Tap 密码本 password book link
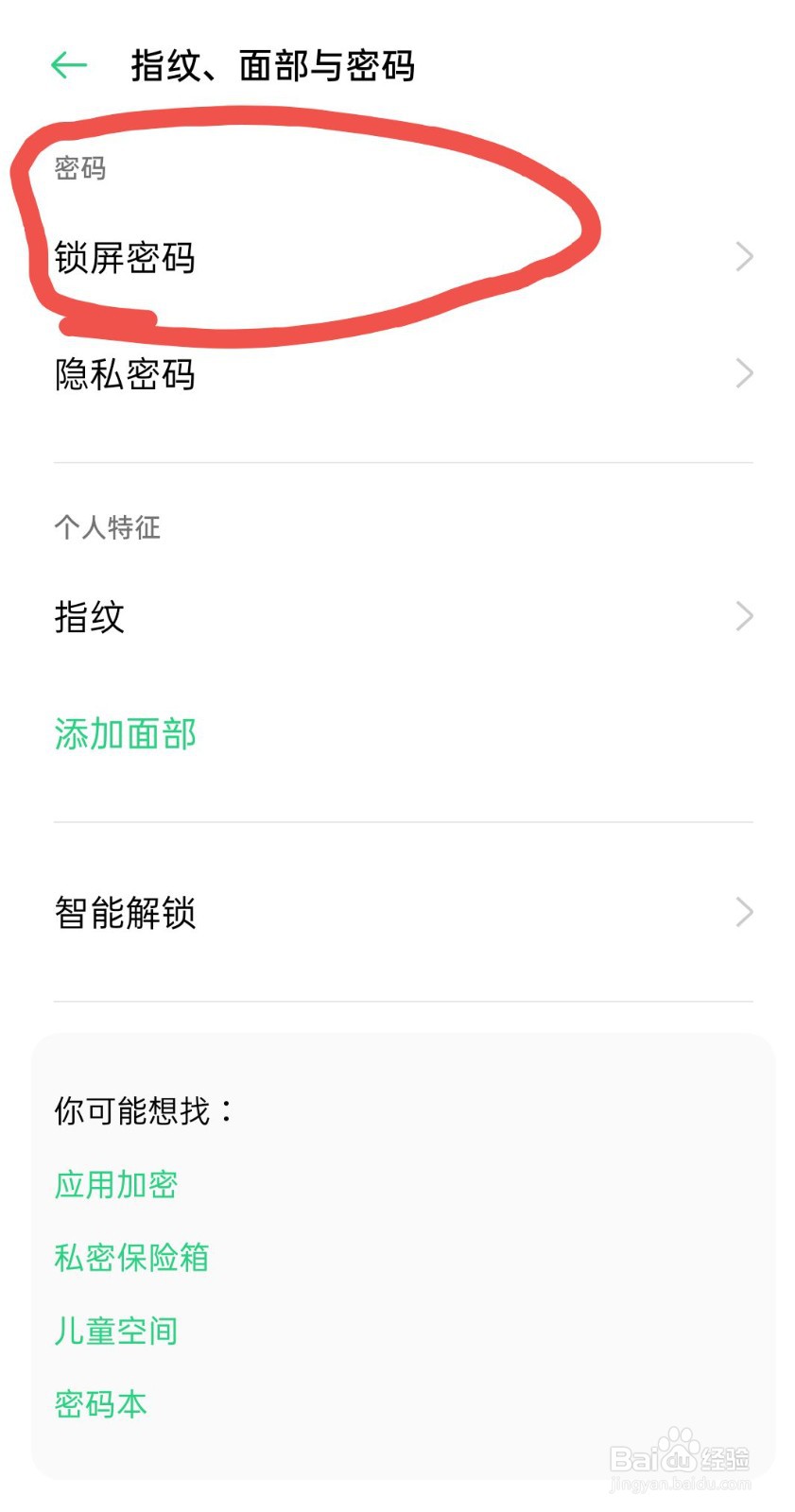 (100, 1404)
